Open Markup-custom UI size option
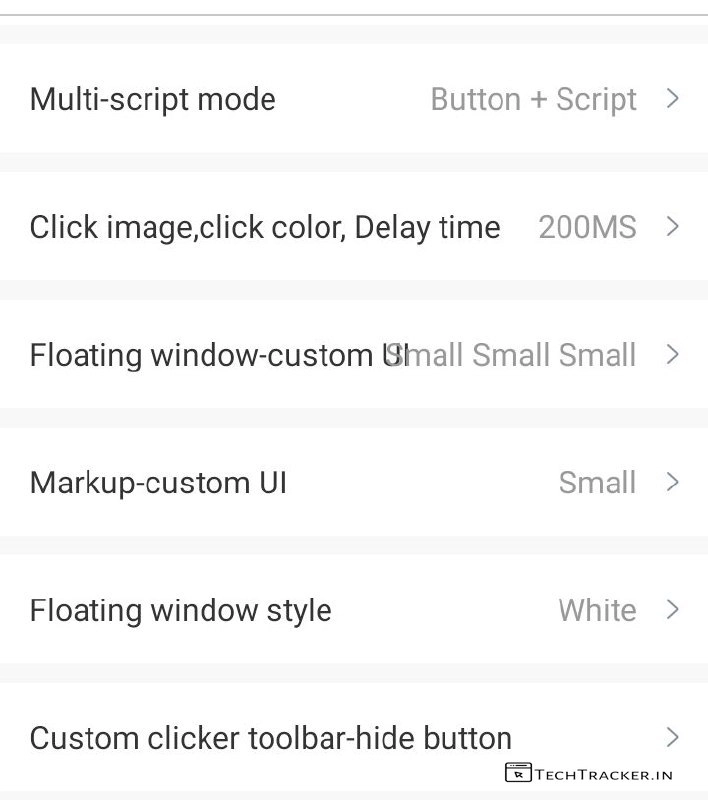This screenshot has height=800, width=708. pyautogui.click(x=354, y=483)
